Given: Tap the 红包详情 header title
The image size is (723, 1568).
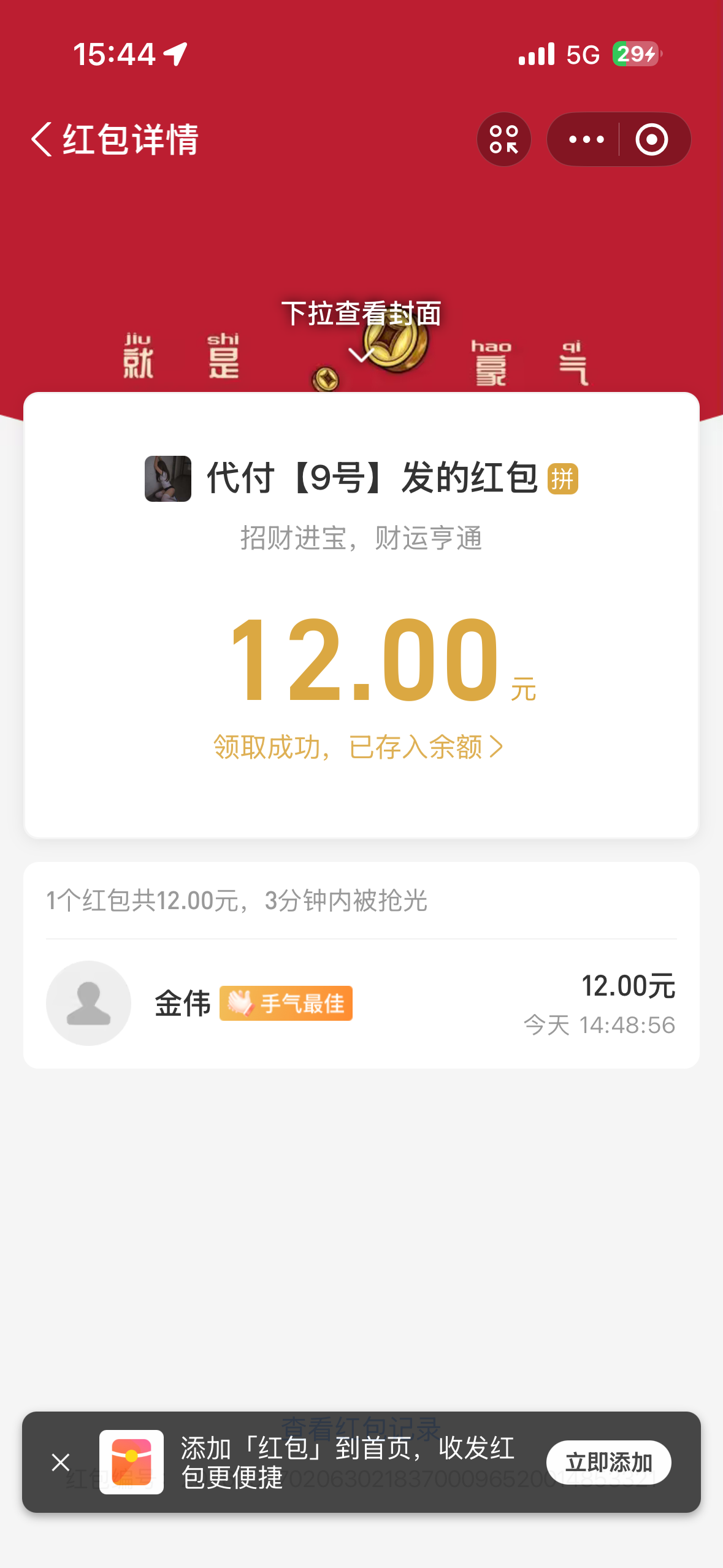Looking at the screenshot, I should 129,139.
